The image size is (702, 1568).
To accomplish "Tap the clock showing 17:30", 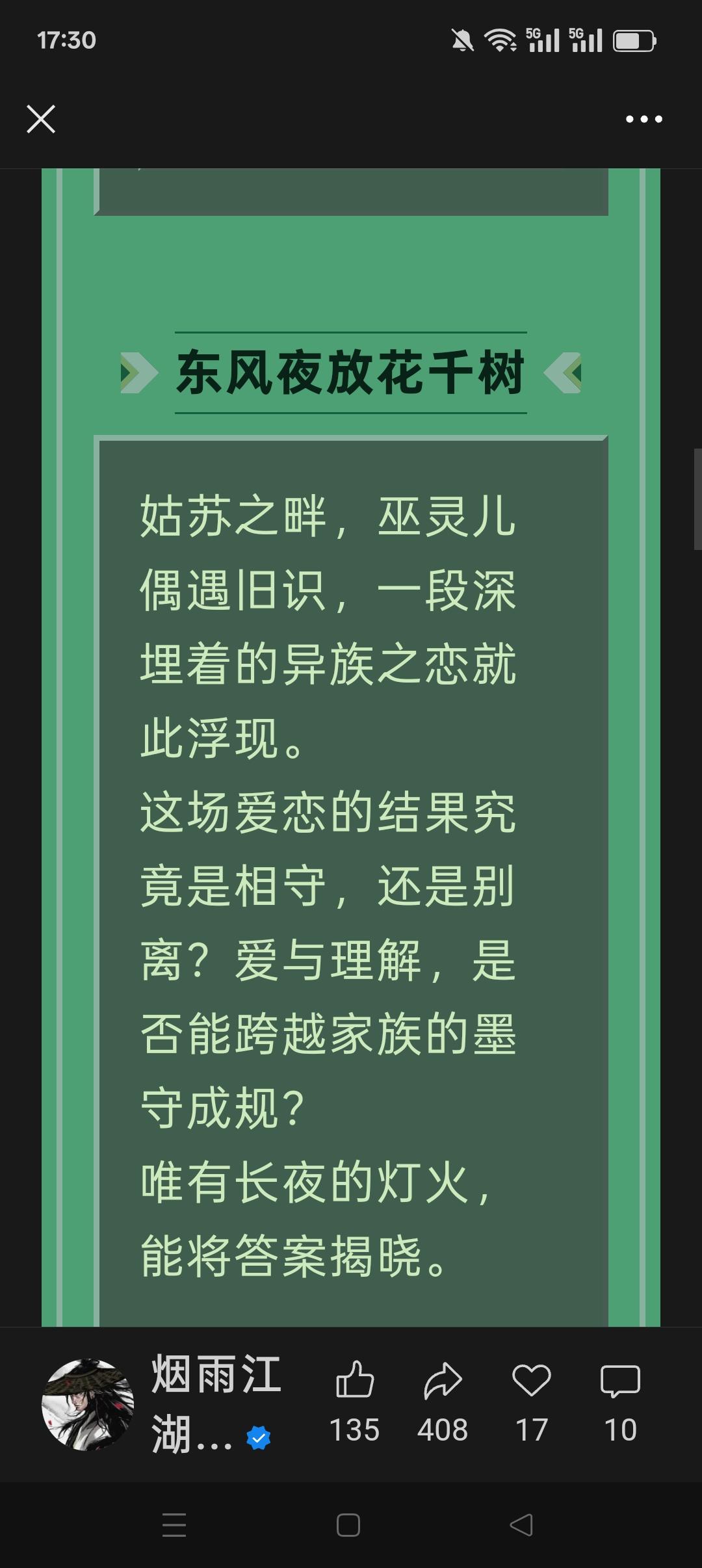I will point(67,40).
